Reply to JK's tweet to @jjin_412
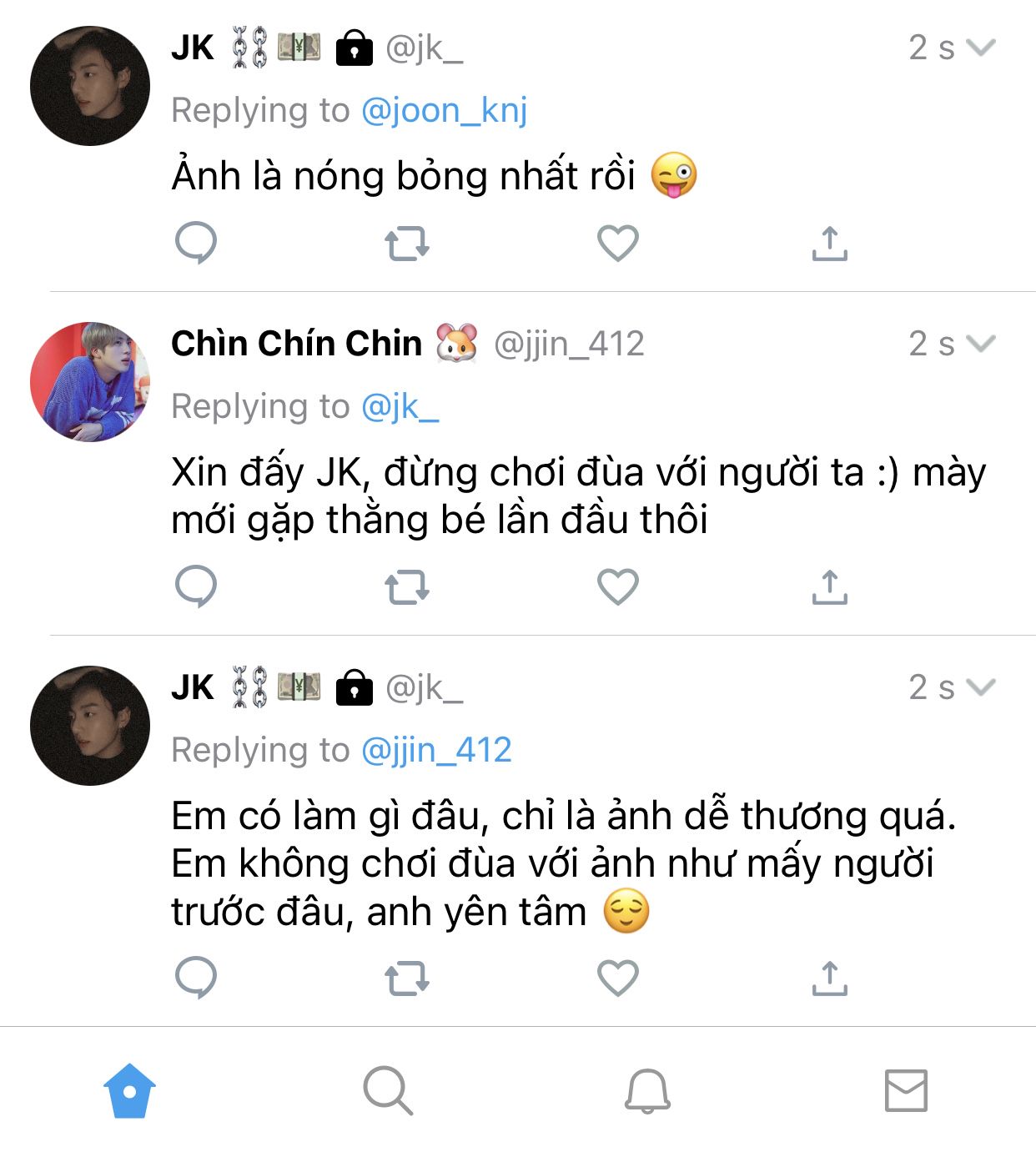The image size is (1036, 1152). click(x=196, y=977)
